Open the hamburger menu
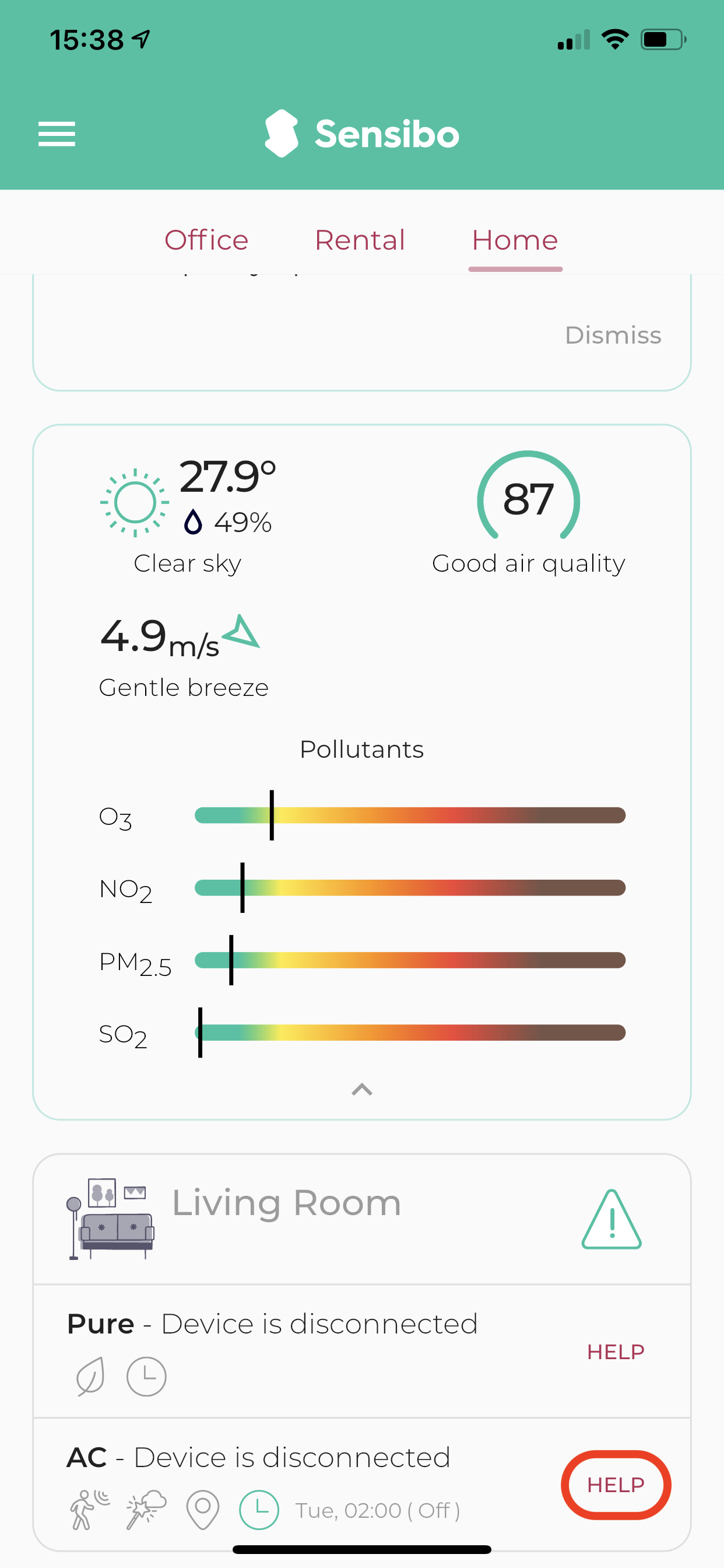The width and height of the screenshot is (724, 1568). click(x=57, y=134)
